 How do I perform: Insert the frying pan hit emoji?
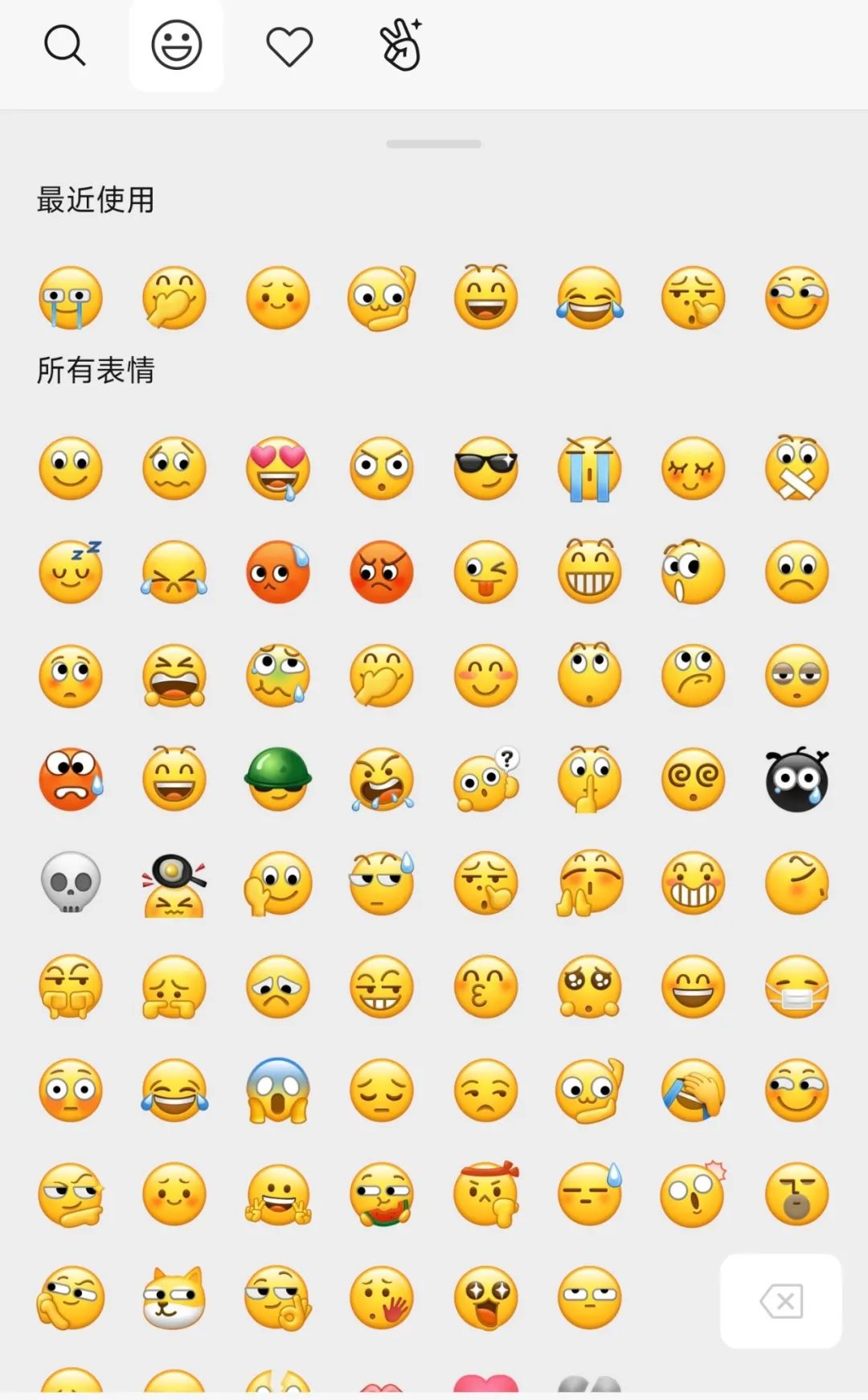174,882
